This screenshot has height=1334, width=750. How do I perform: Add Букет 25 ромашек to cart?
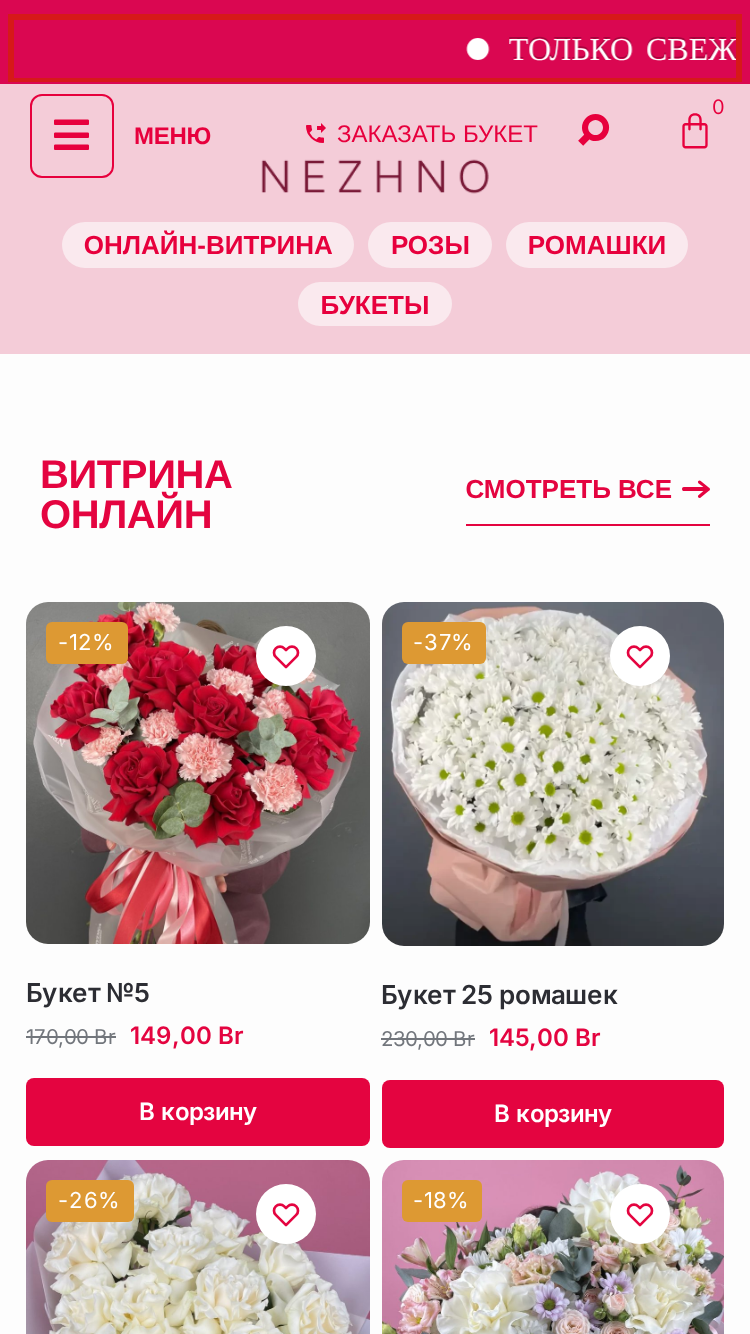(553, 1114)
